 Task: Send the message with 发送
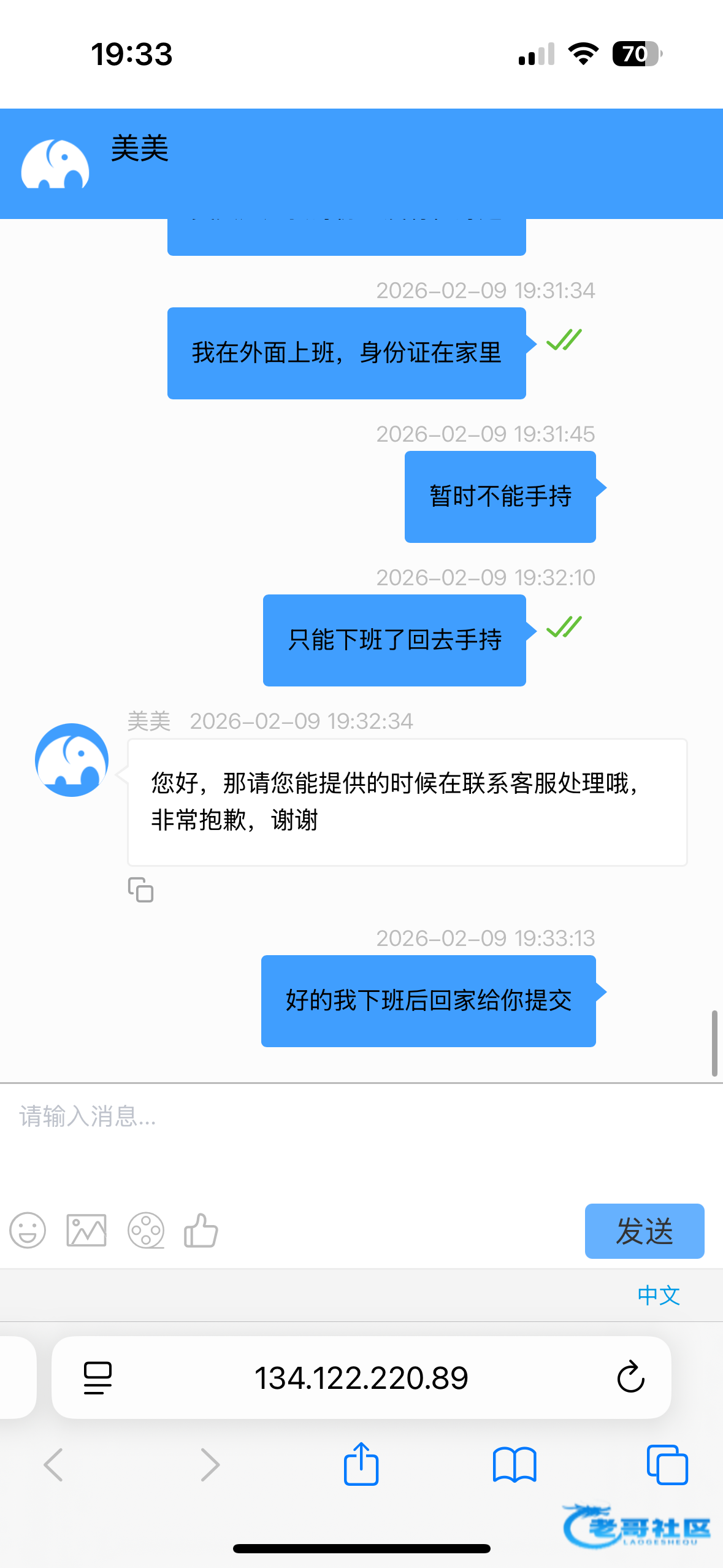pos(644,1231)
